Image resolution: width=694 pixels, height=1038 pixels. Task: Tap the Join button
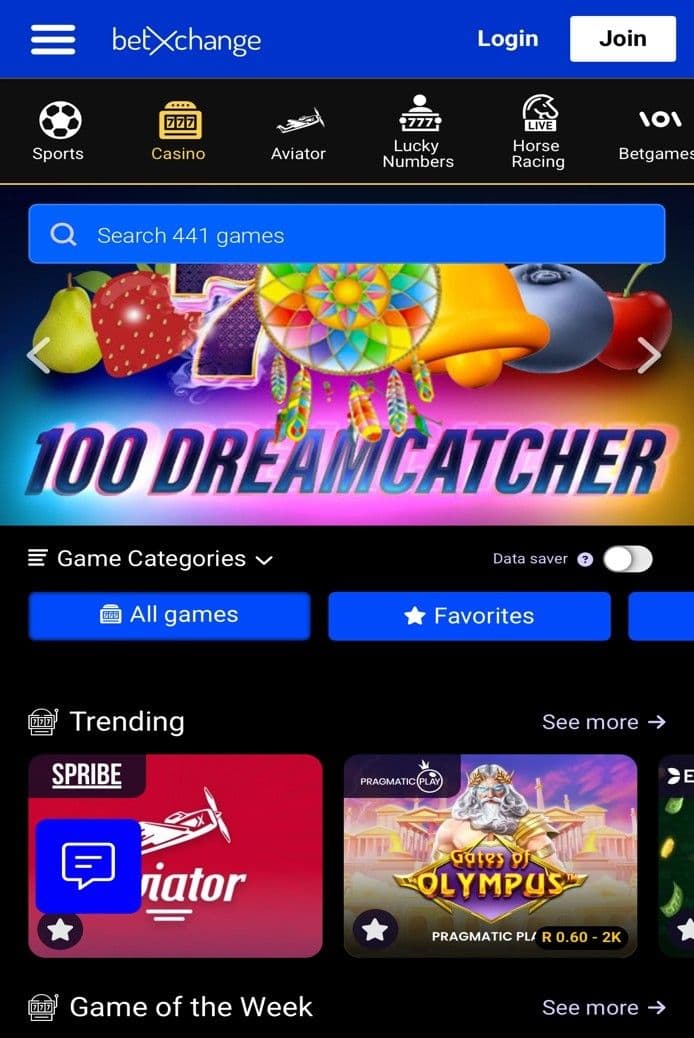pyautogui.click(x=622, y=39)
